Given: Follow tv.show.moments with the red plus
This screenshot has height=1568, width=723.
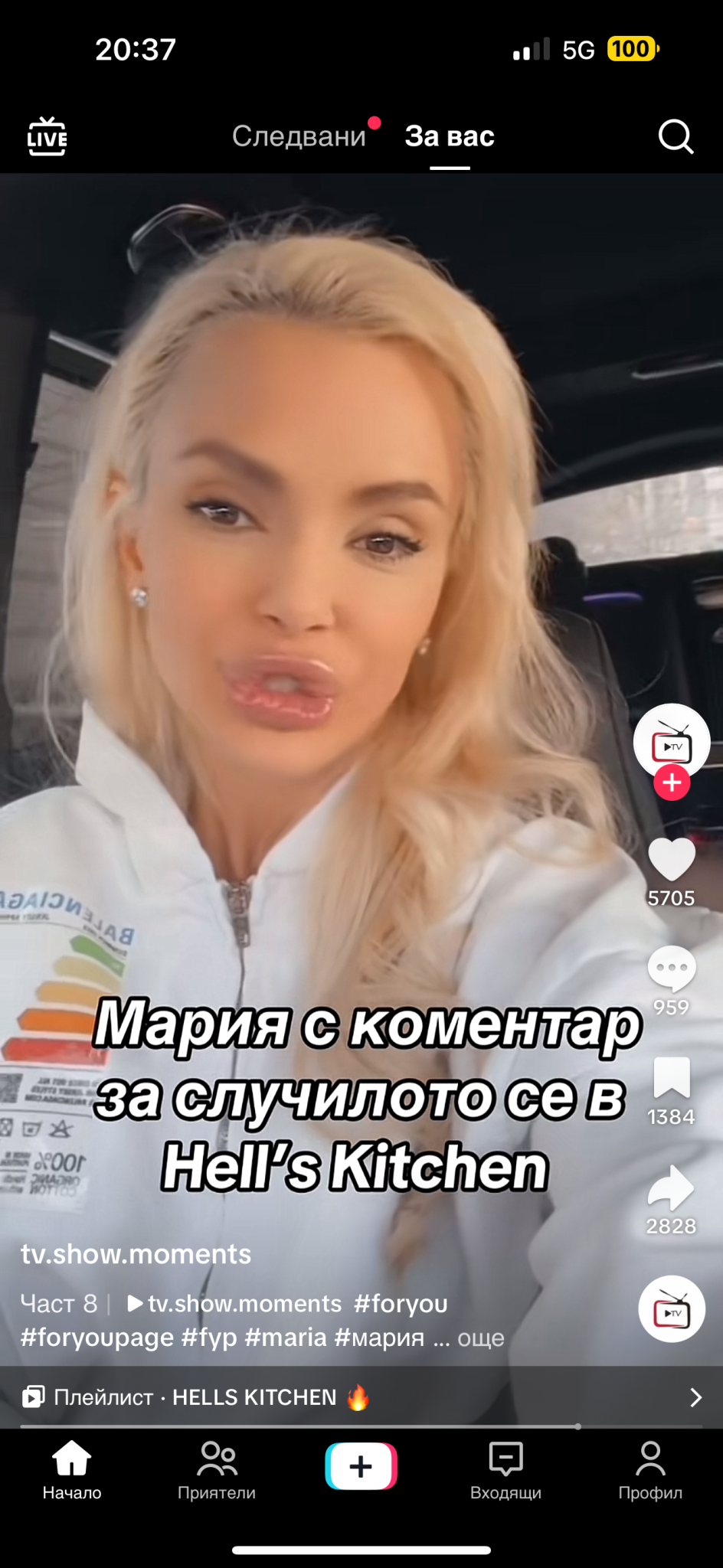Looking at the screenshot, I should click(672, 782).
